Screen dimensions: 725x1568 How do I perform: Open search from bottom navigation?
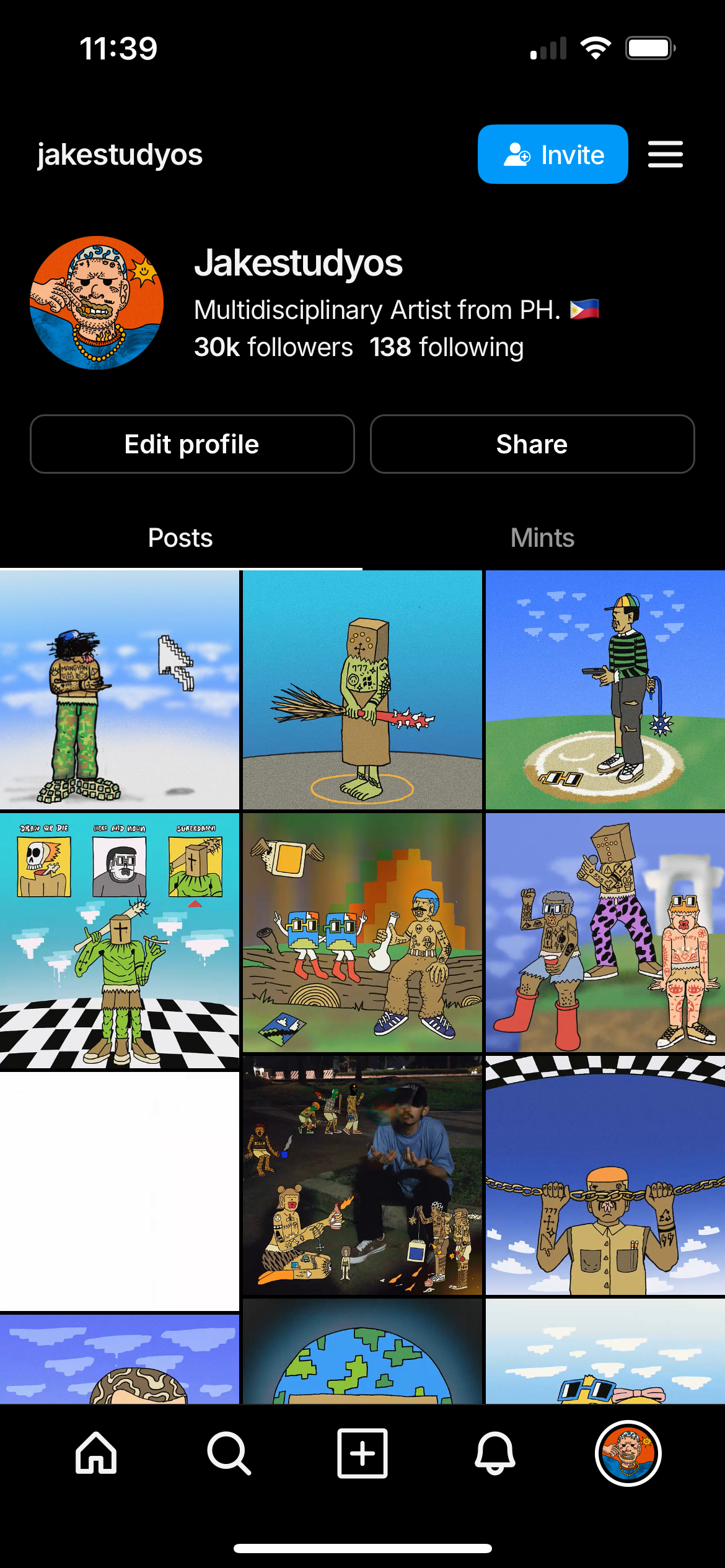pos(229,1453)
